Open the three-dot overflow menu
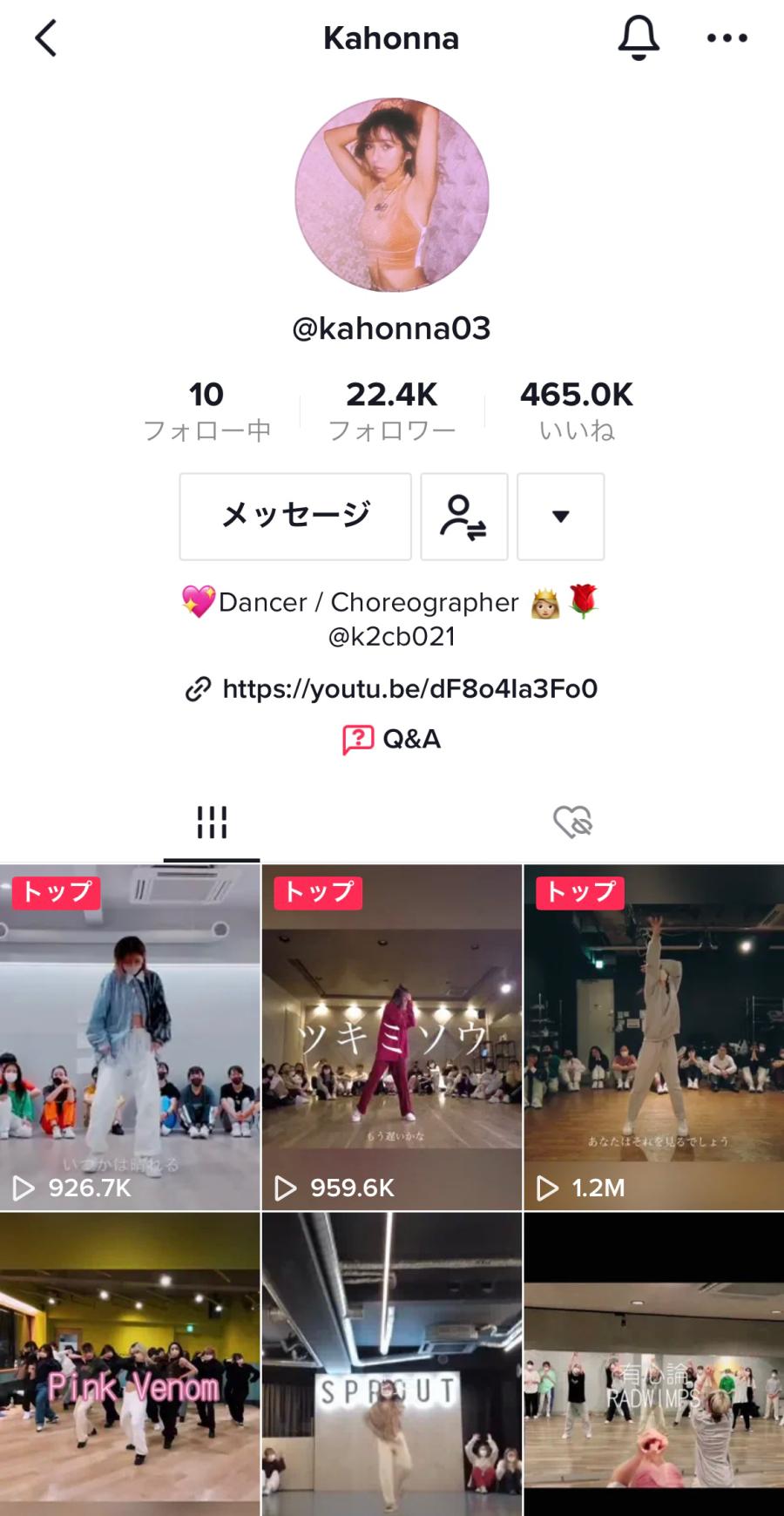 click(x=727, y=38)
